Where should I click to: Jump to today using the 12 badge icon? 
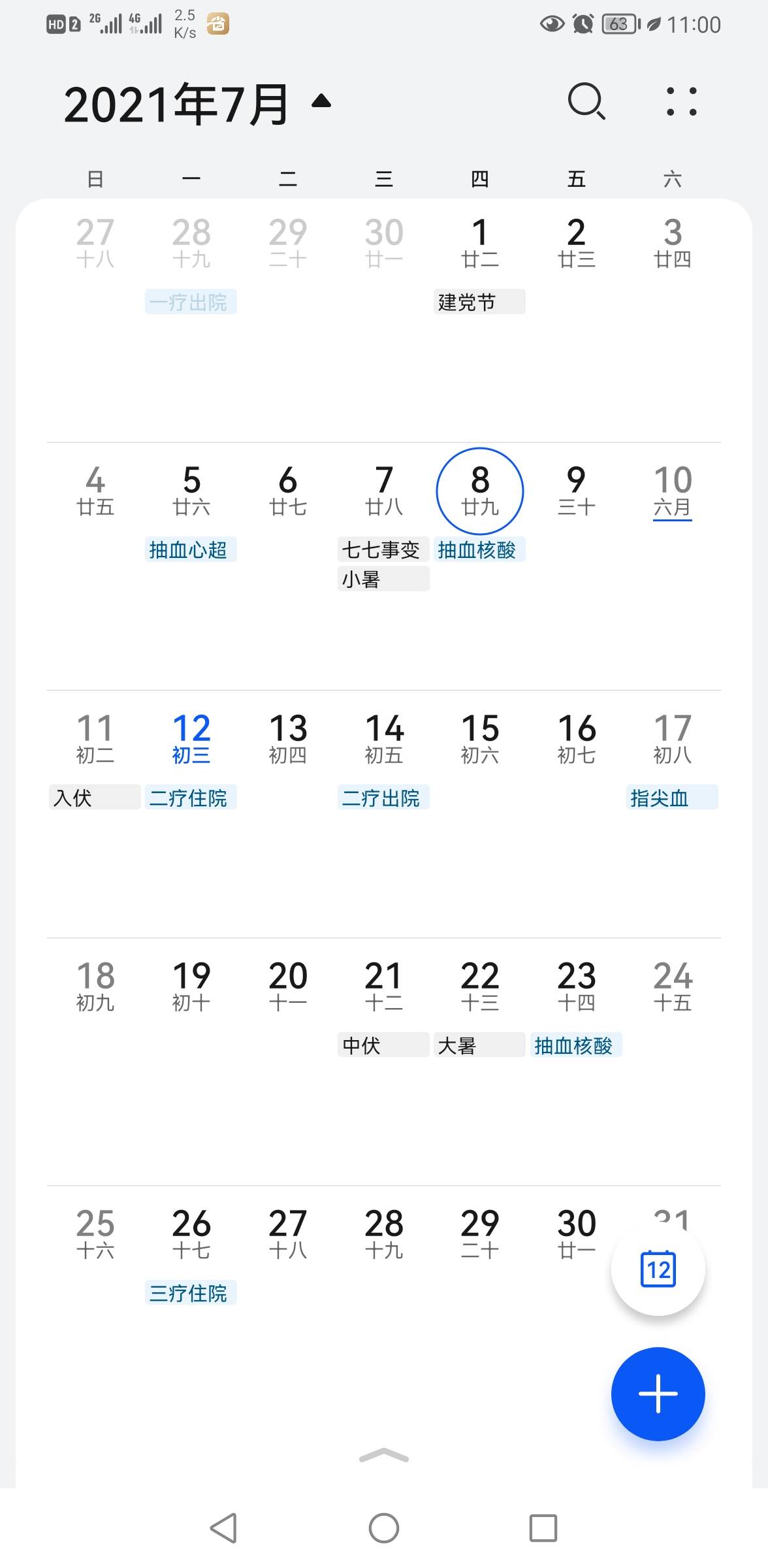click(657, 1267)
